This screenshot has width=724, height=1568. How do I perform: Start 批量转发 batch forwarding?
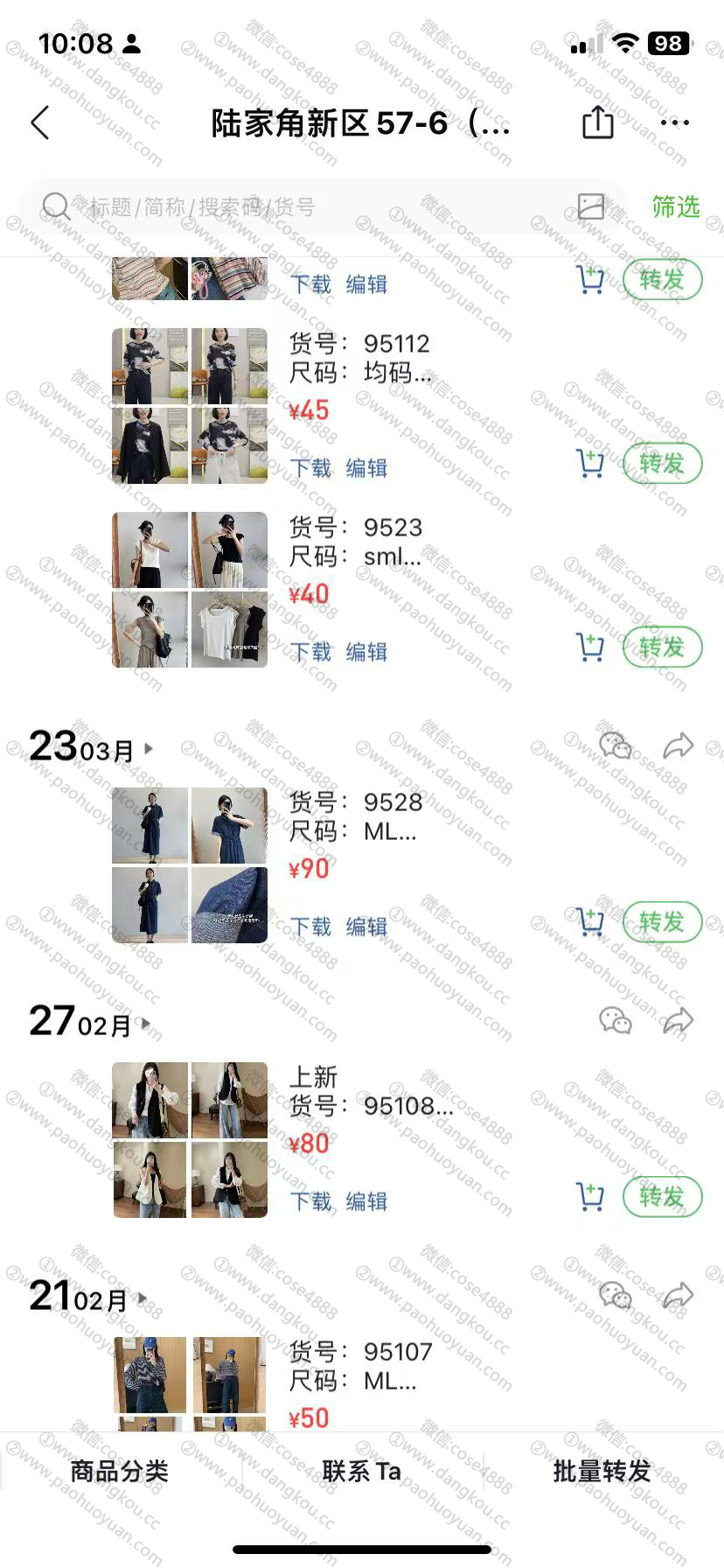coord(602,1471)
